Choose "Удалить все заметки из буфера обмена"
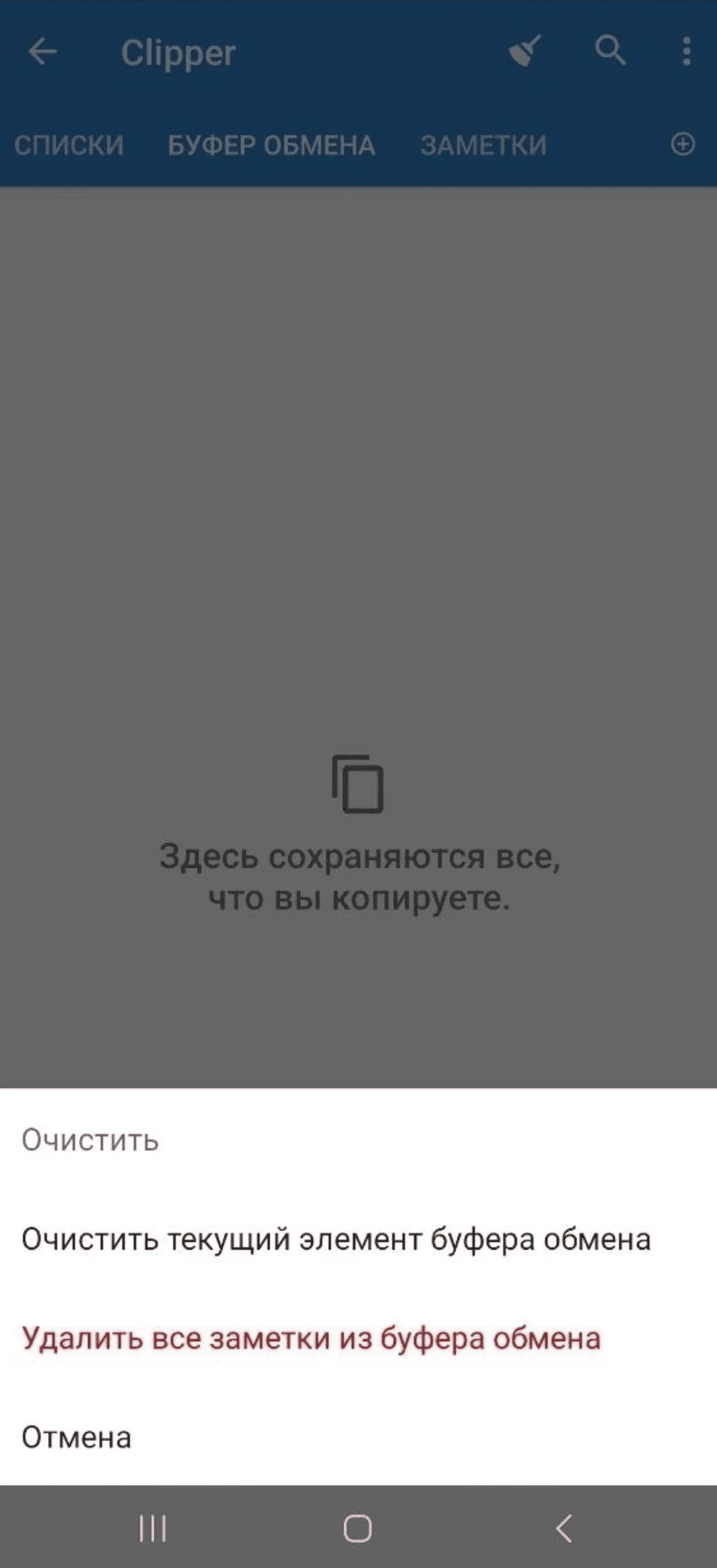 click(x=311, y=1338)
